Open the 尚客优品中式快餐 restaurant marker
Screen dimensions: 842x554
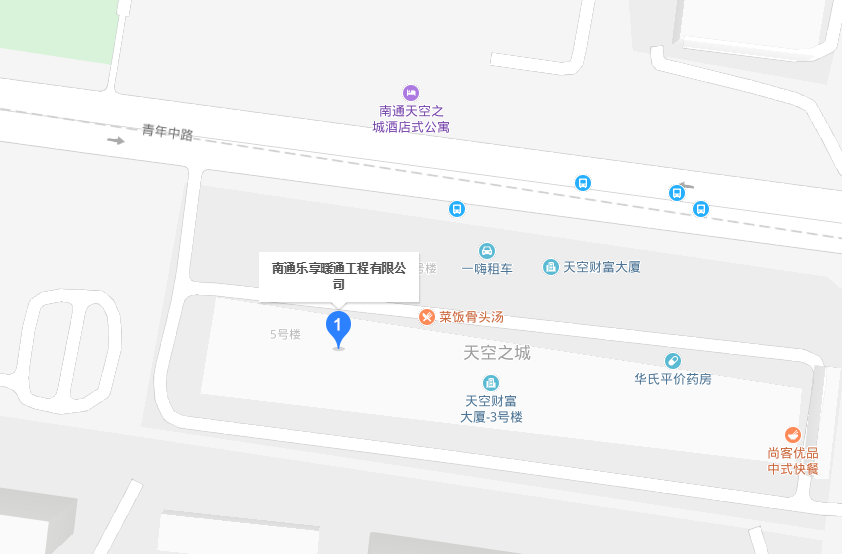click(x=793, y=434)
